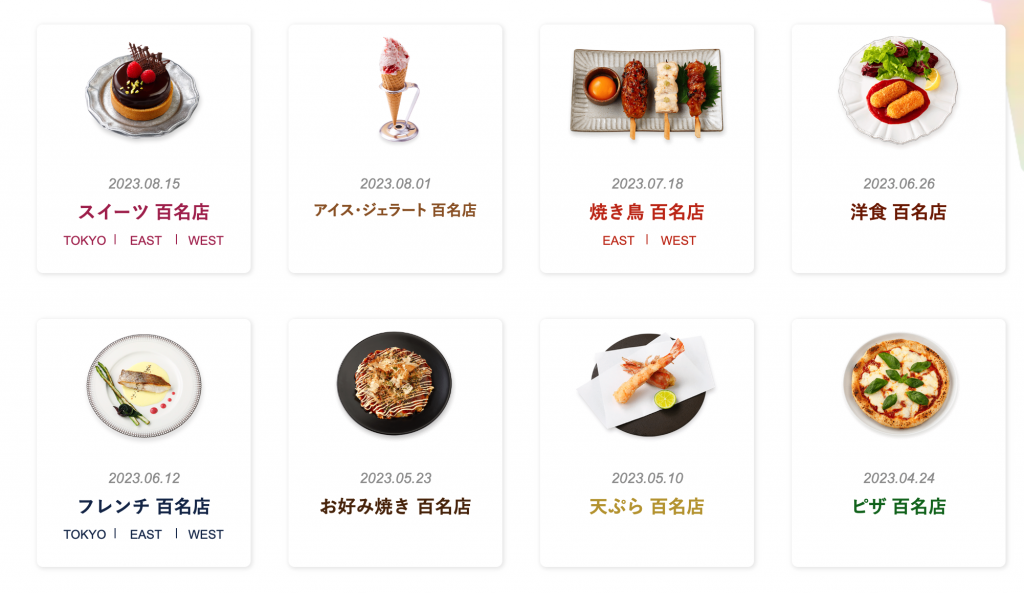This screenshot has width=1024, height=593.
Task: Open the アイス・ジェラート 百名店 card
Action: pos(395,210)
